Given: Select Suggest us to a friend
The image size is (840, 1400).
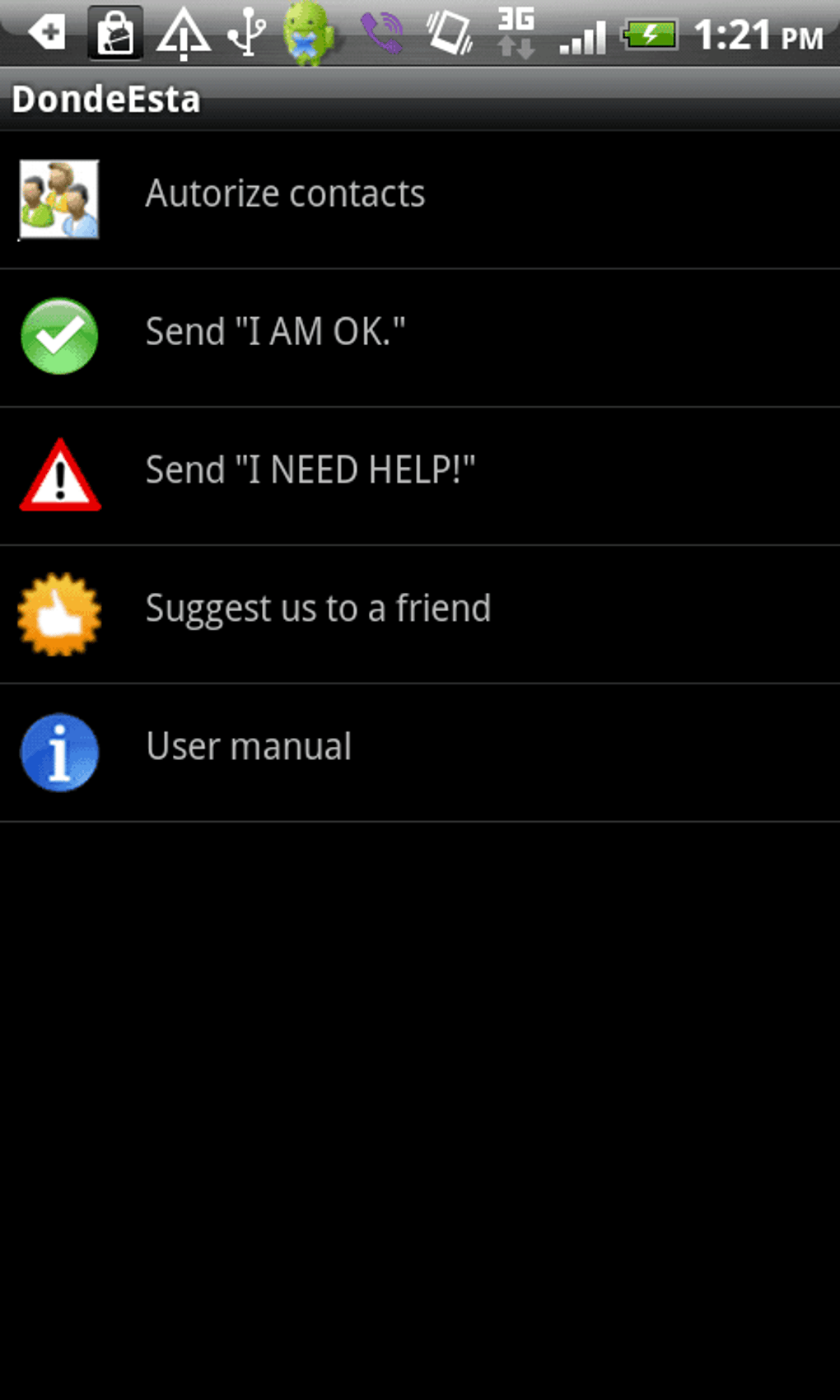Looking at the screenshot, I should [x=420, y=614].
